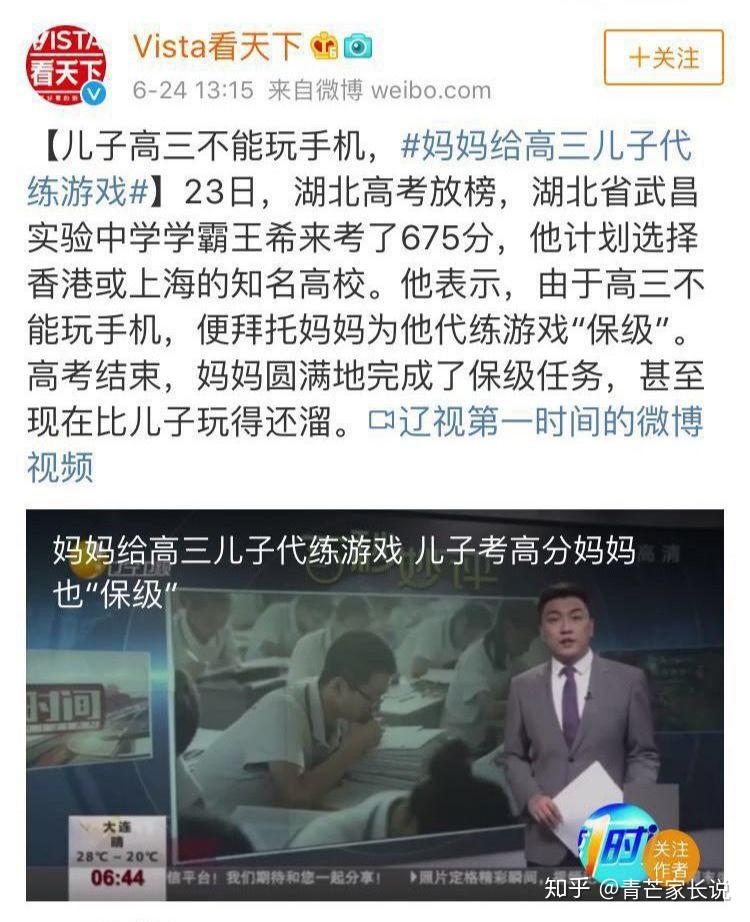Open the Vista看天下 username link

tap(216, 45)
